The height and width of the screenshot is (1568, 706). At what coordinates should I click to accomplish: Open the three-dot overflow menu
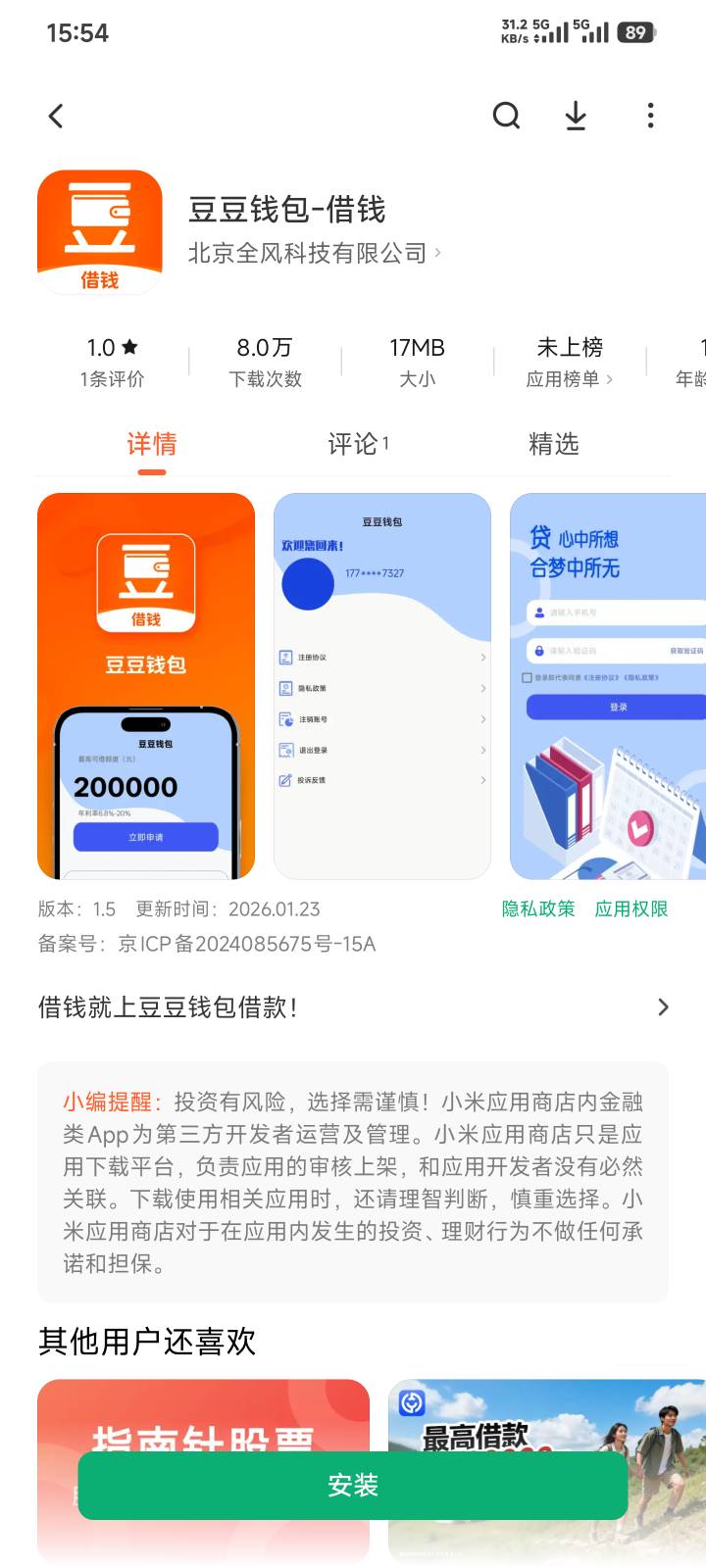click(650, 116)
